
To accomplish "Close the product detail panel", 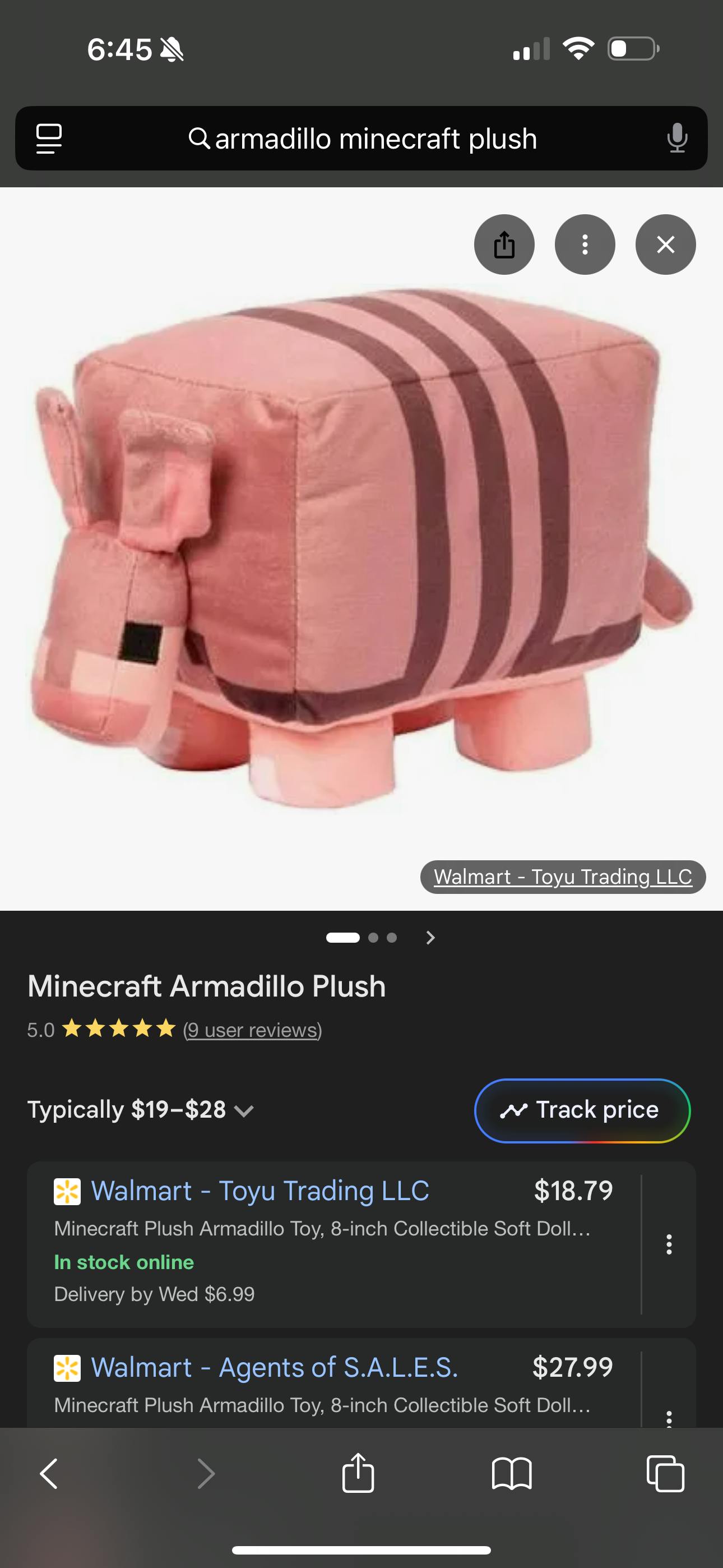I will 665,245.
